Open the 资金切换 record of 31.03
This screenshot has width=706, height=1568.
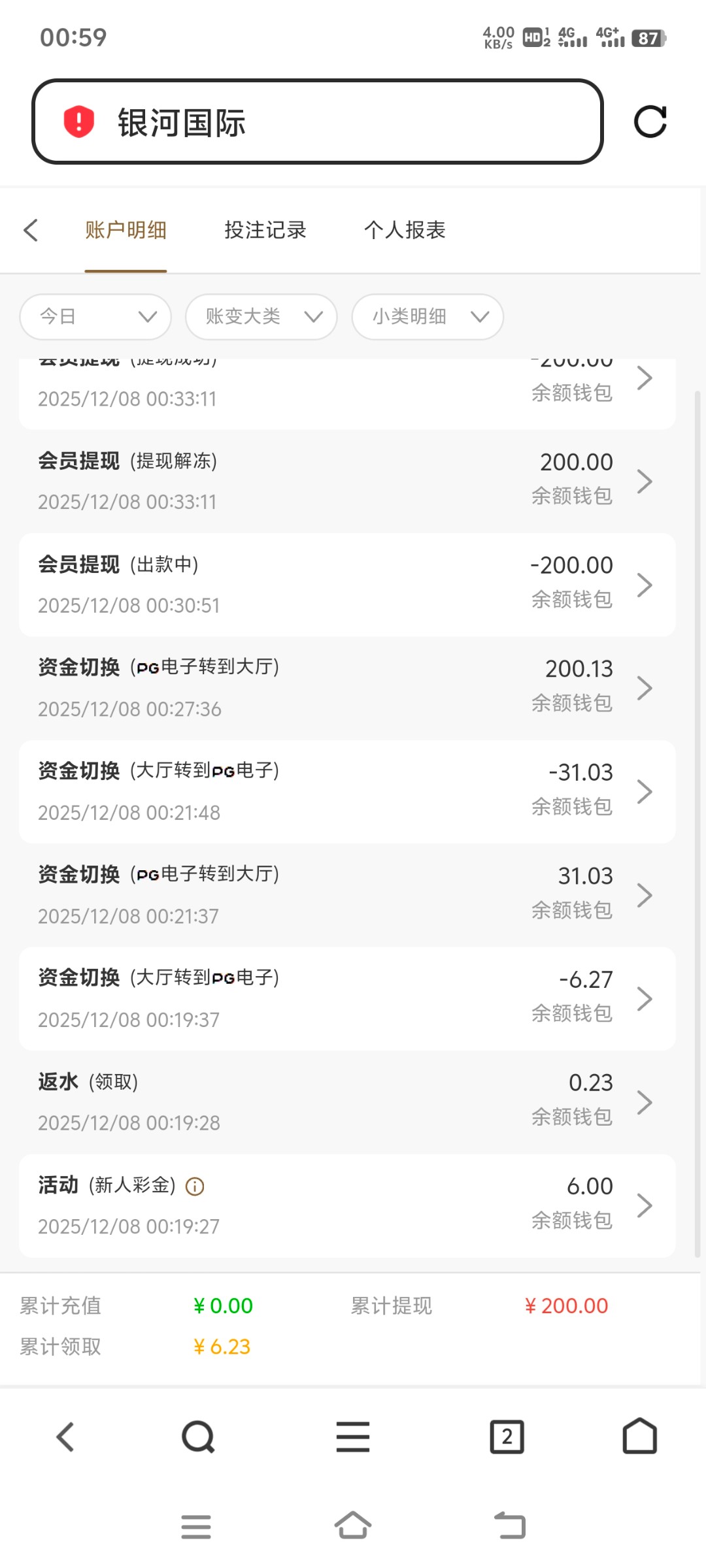click(346, 895)
